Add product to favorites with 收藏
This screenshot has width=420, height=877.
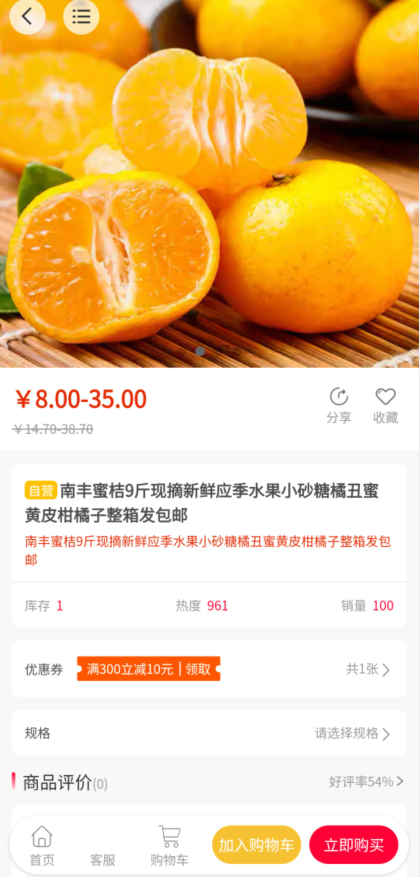coord(385,406)
